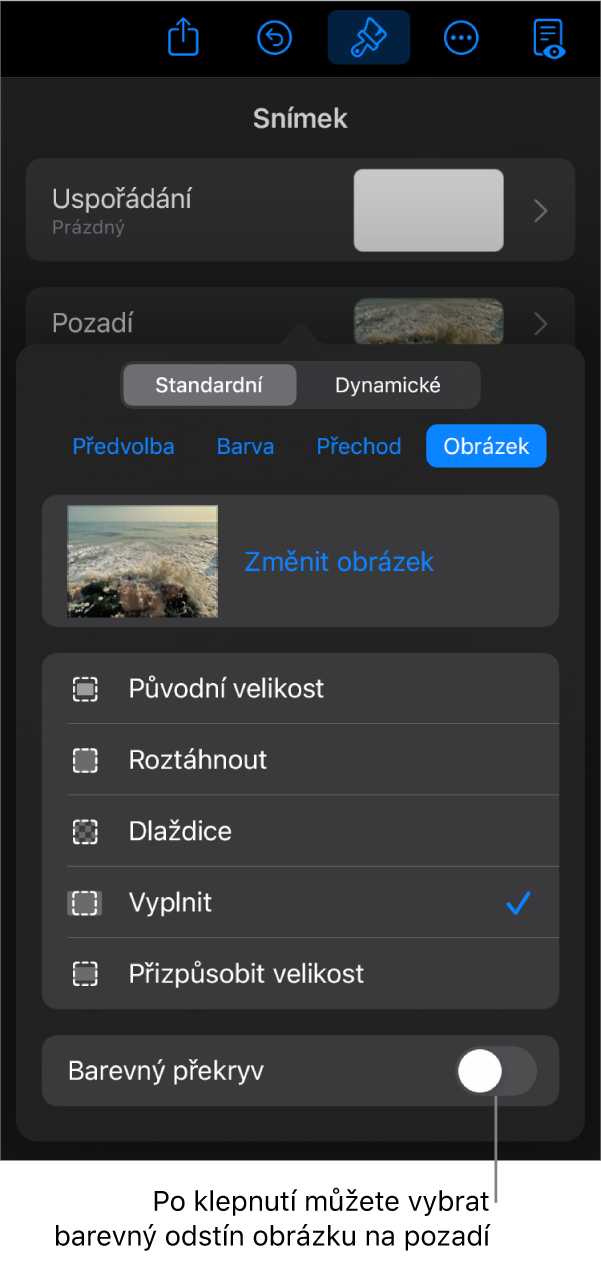Switch to the Dynamické segment
This screenshot has width=601, height=1263.
tap(388, 385)
